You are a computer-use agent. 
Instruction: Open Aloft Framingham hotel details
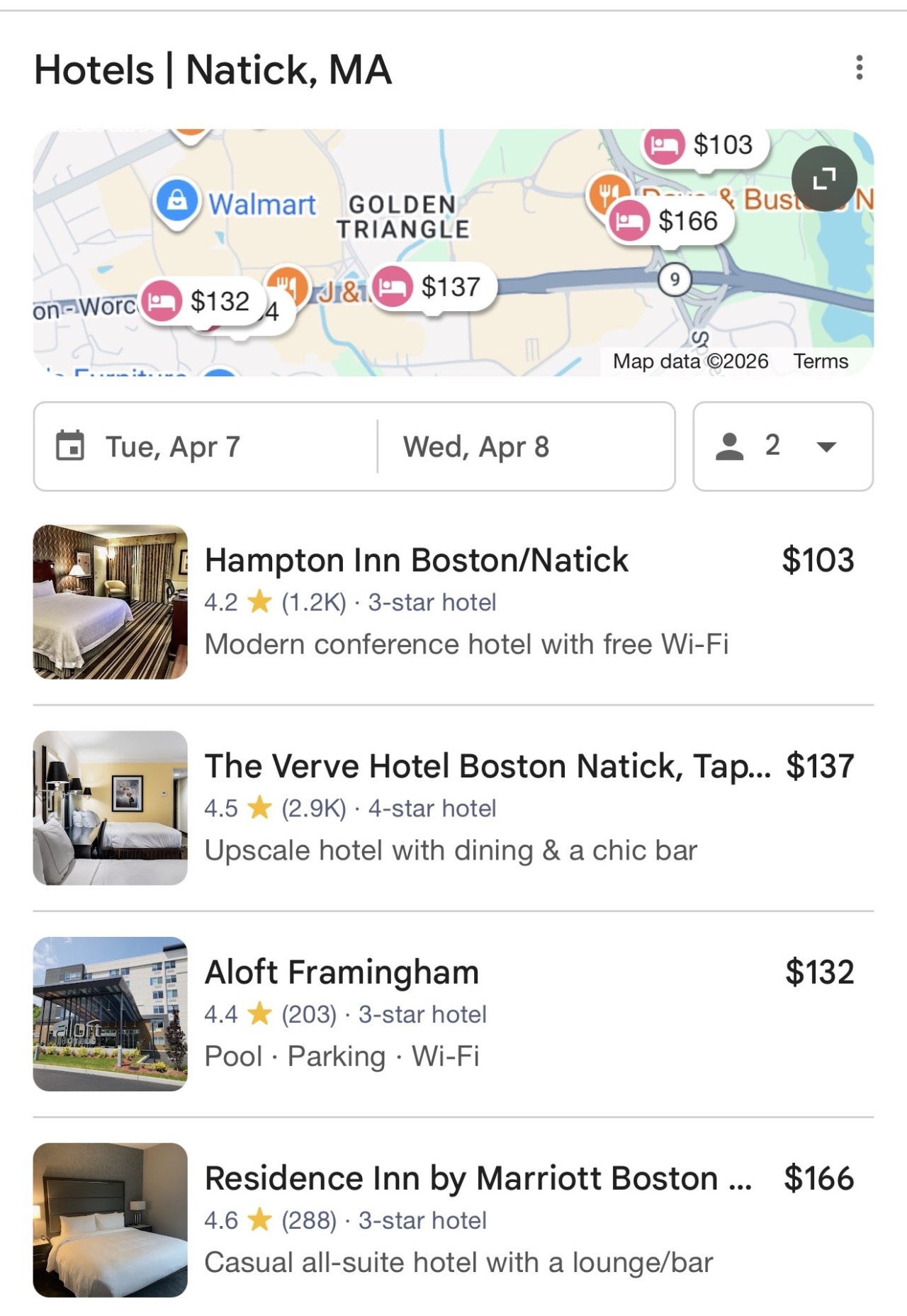342,972
